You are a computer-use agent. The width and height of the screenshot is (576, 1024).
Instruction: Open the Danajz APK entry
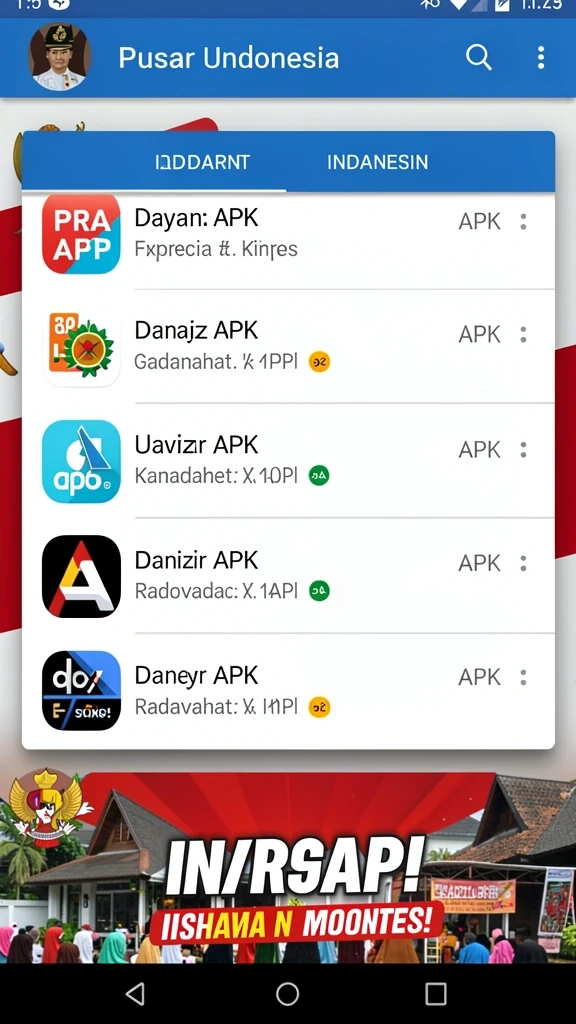point(288,346)
